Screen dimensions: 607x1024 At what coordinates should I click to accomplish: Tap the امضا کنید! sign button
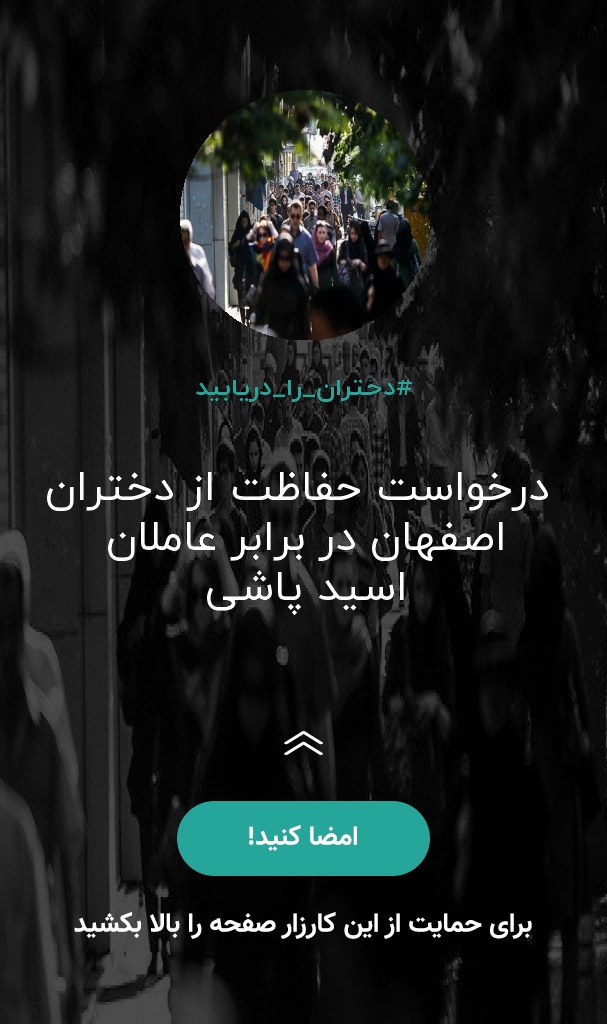click(303, 838)
